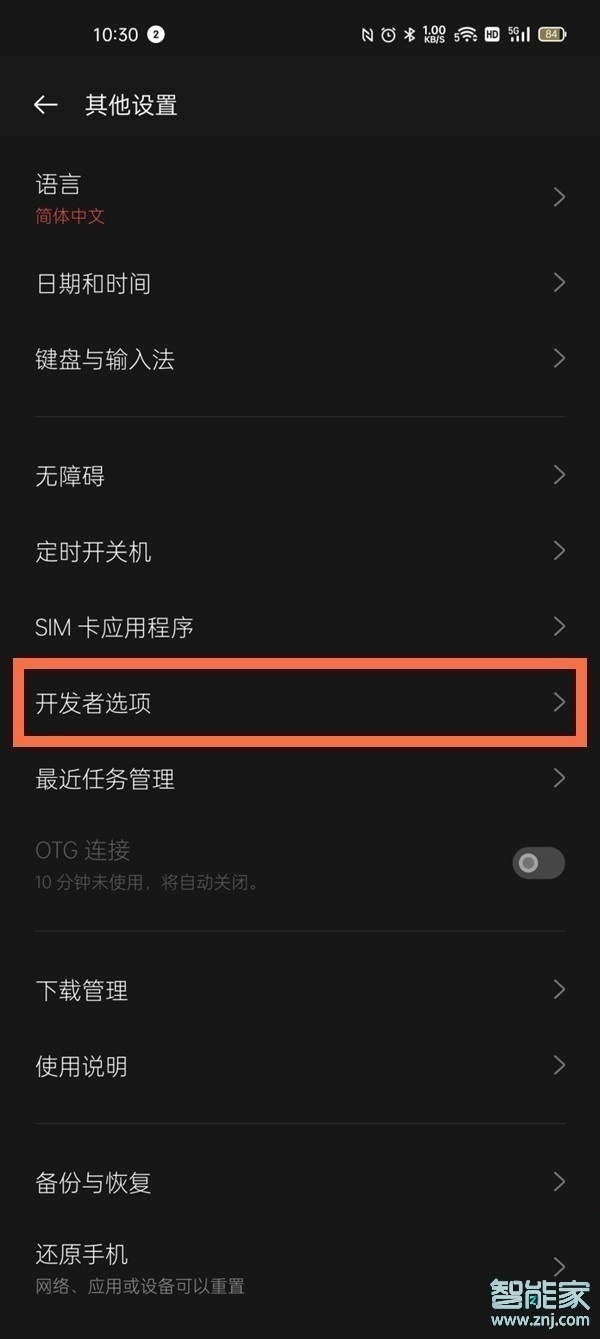The height and width of the screenshot is (1339, 600).
Task: Open 无障碍 settings
Action: click(x=300, y=476)
